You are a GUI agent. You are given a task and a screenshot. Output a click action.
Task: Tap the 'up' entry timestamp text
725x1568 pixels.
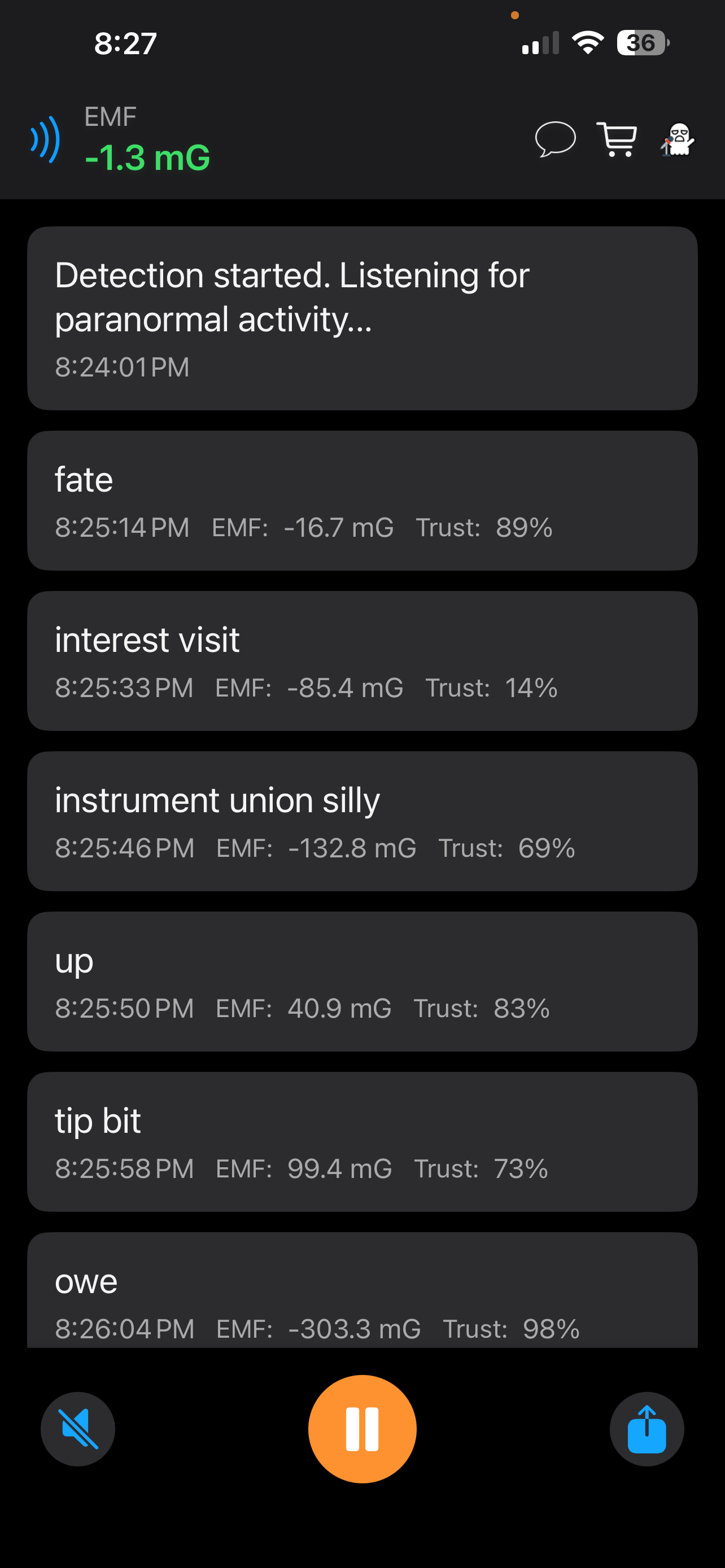point(124,1009)
